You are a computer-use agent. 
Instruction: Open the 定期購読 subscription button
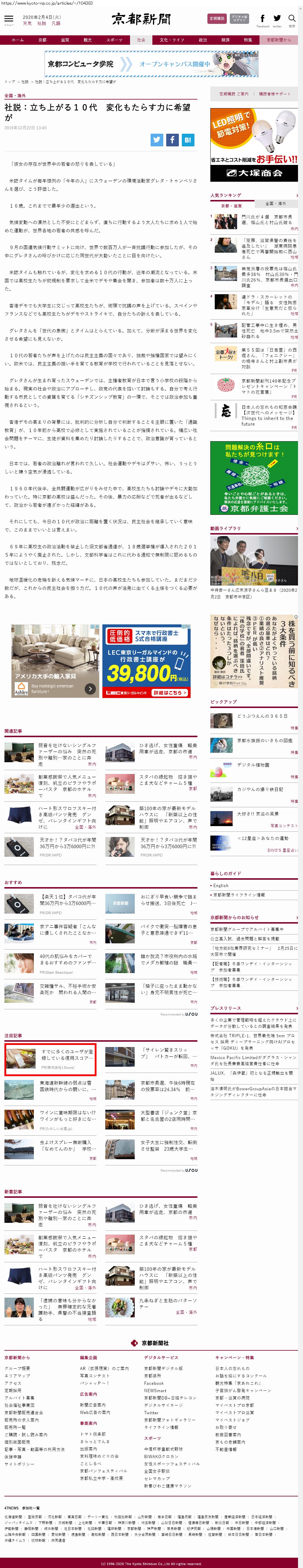216,19
